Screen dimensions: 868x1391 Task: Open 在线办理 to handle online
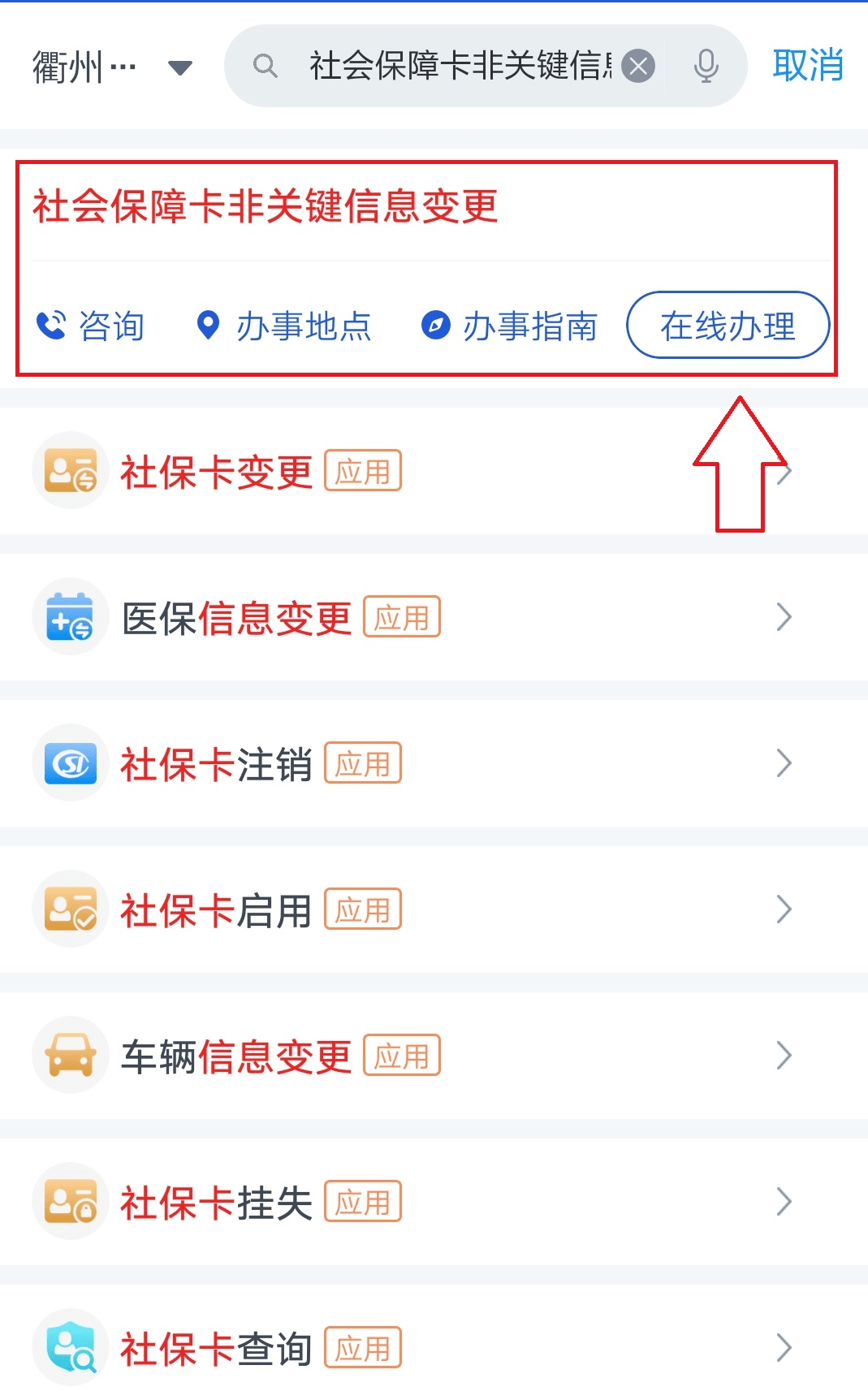click(728, 325)
